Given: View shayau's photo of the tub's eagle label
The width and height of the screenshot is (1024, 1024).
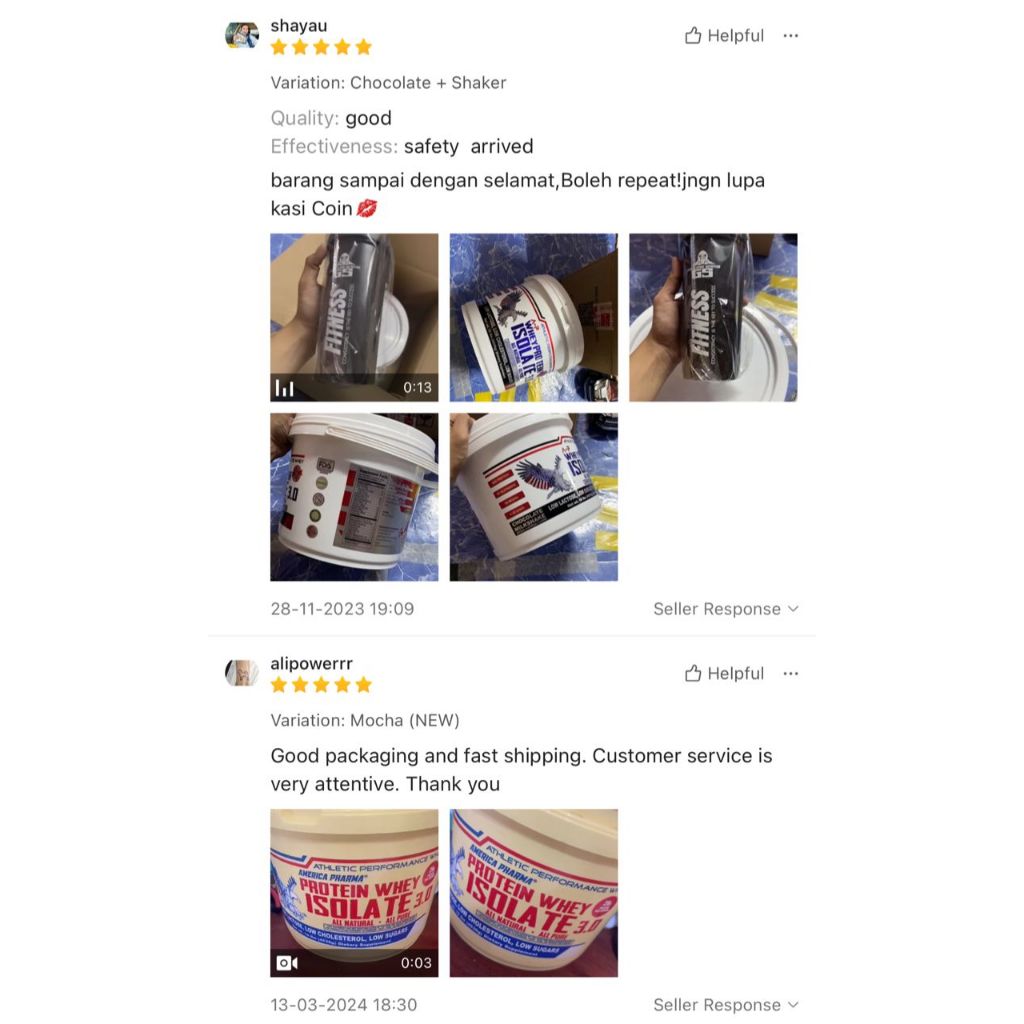Looking at the screenshot, I should pos(534,496).
